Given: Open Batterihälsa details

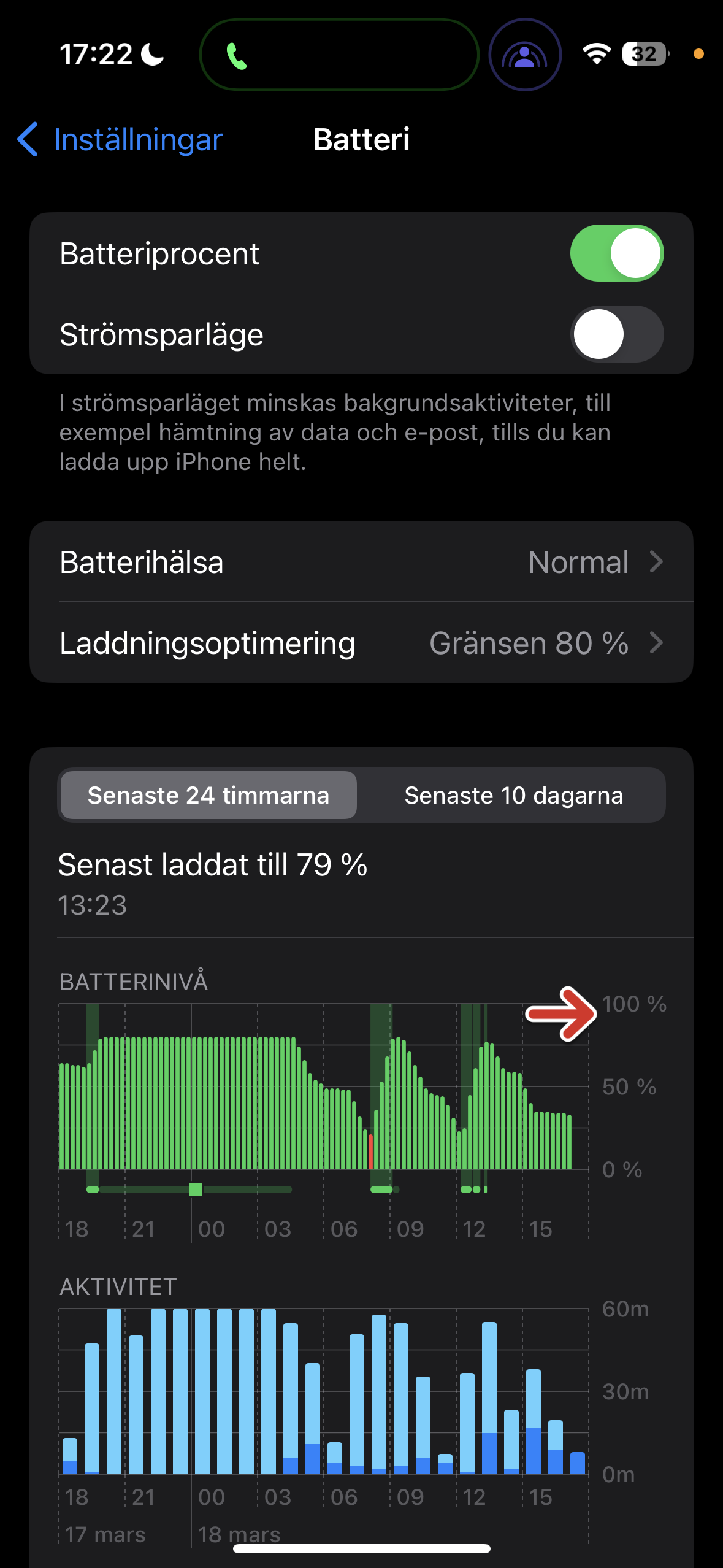Looking at the screenshot, I should pyautogui.click(x=361, y=562).
